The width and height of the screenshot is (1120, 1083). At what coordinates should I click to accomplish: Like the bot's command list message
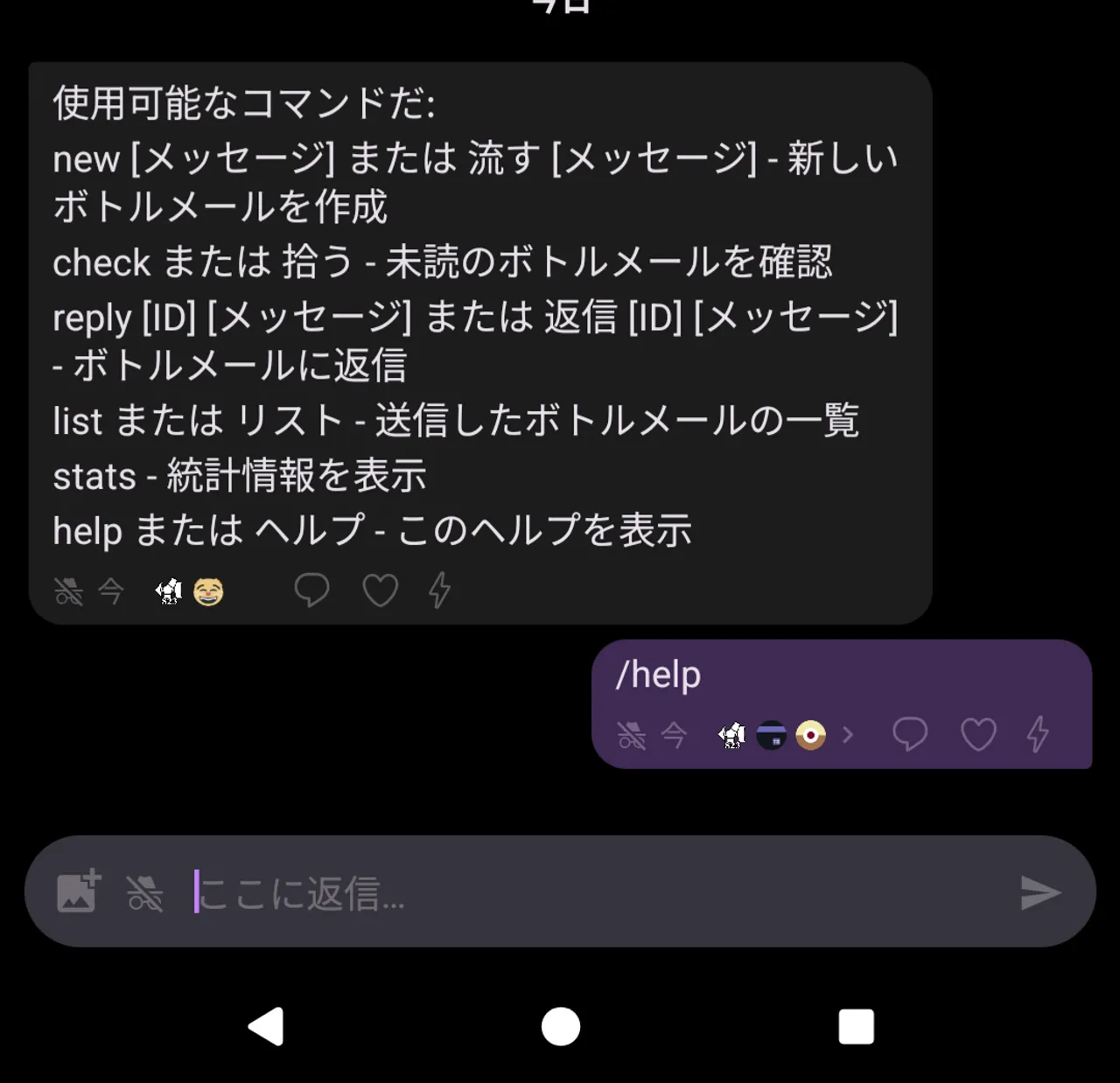pos(381,590)
